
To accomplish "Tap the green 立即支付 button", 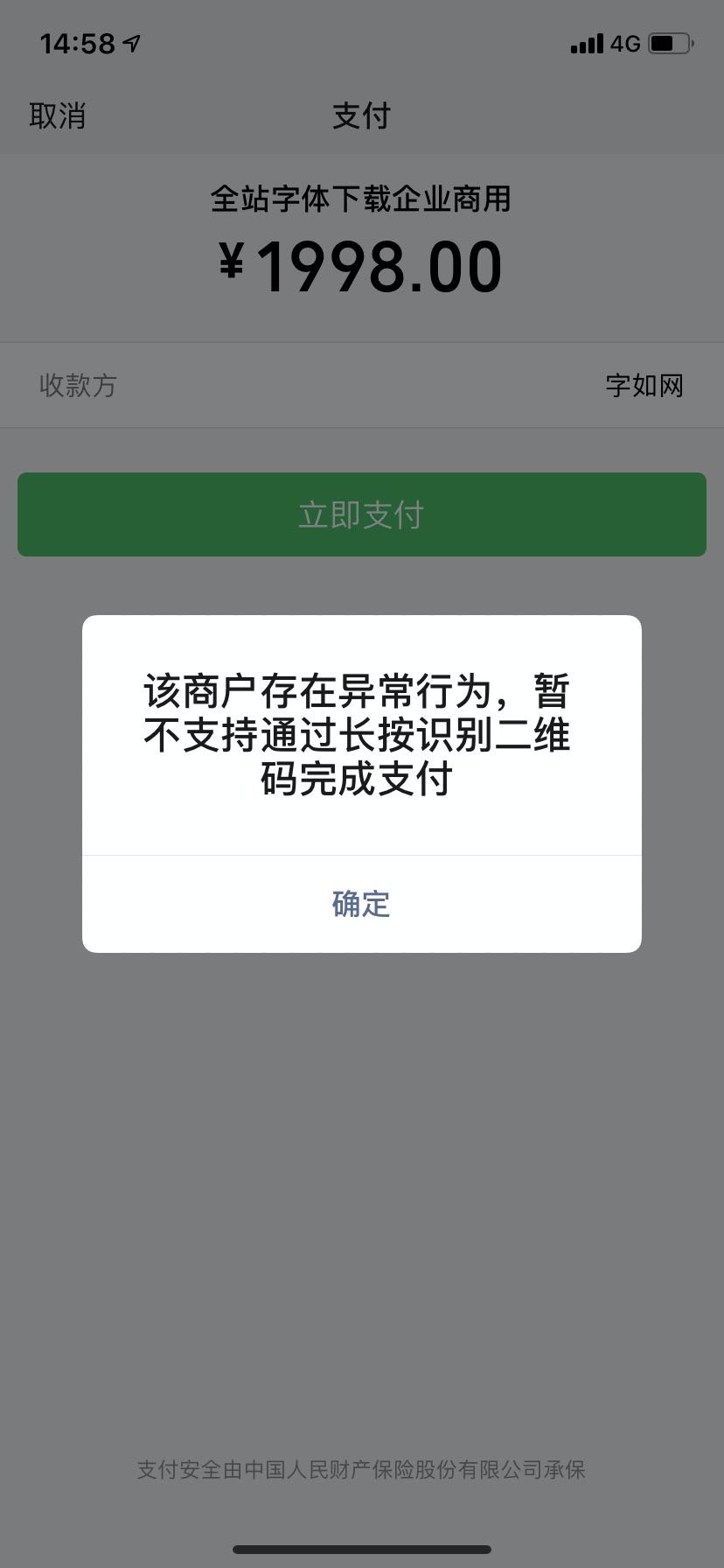I will click(361, 514).
